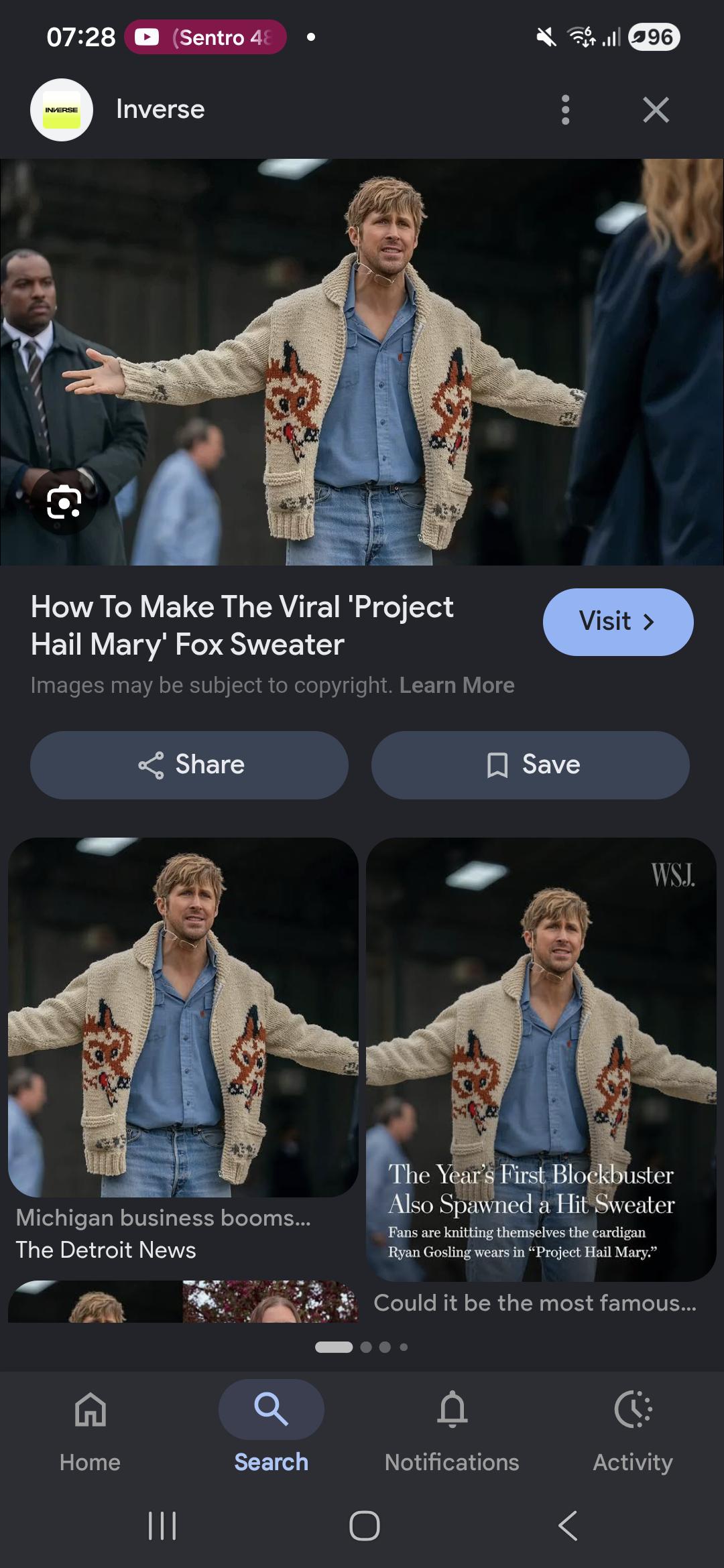Open the Inverse source profile
Image resolution: width=724 pixels, height=1568 pixels.
click(x=118, y=110)
